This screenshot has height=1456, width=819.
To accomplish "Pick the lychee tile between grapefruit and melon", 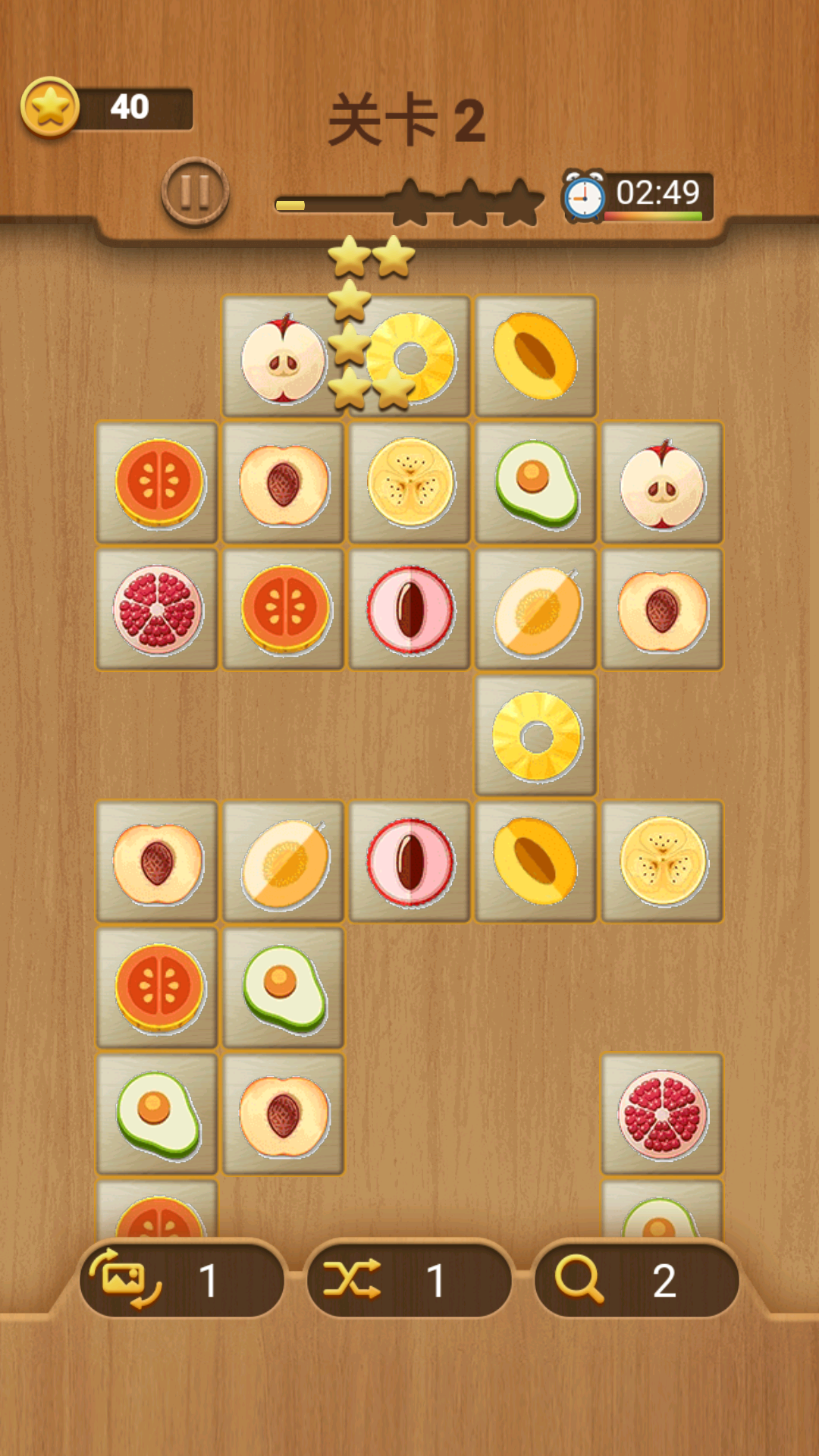I will [410, 610].
